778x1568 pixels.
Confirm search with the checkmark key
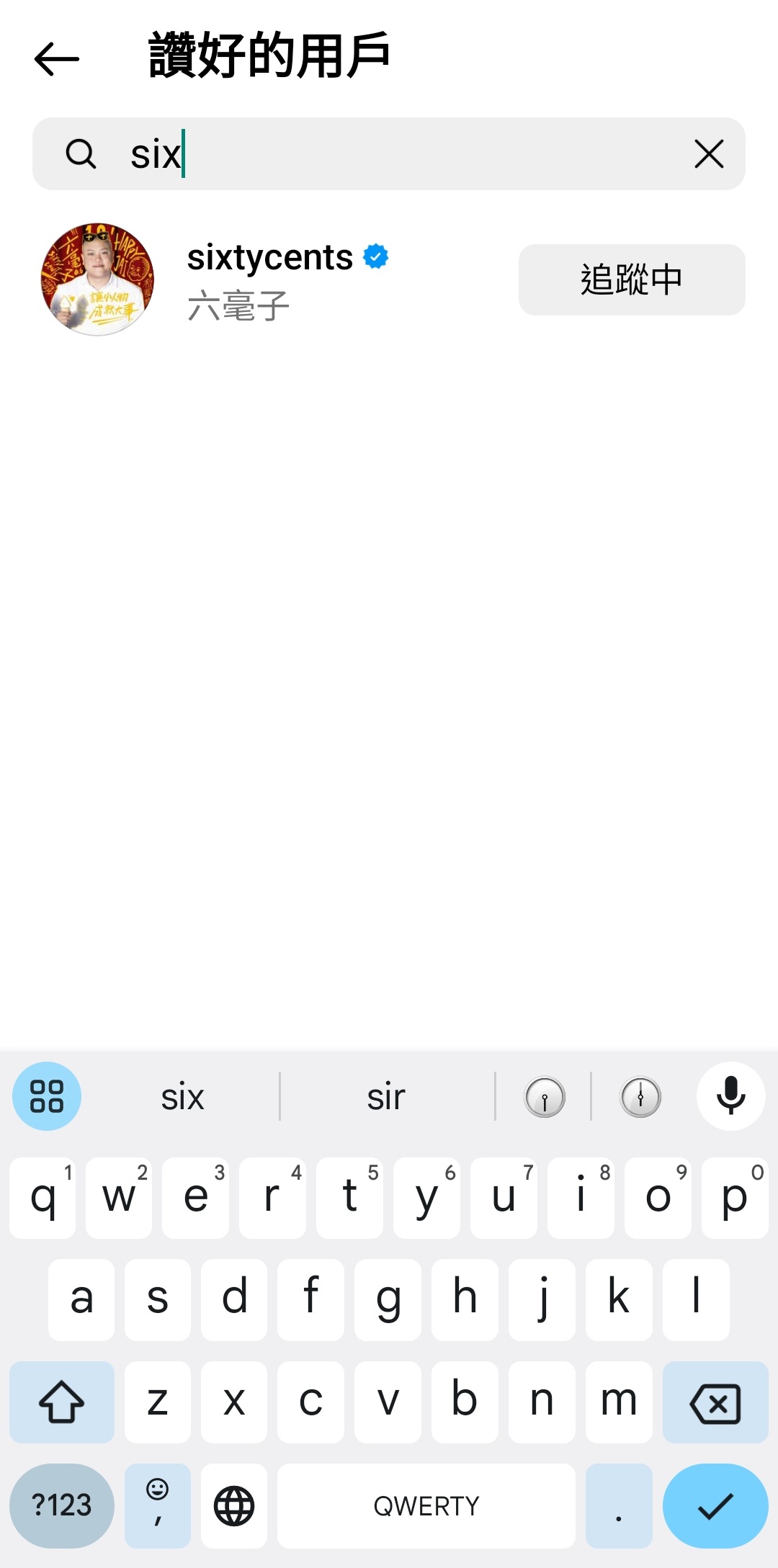715,1505
